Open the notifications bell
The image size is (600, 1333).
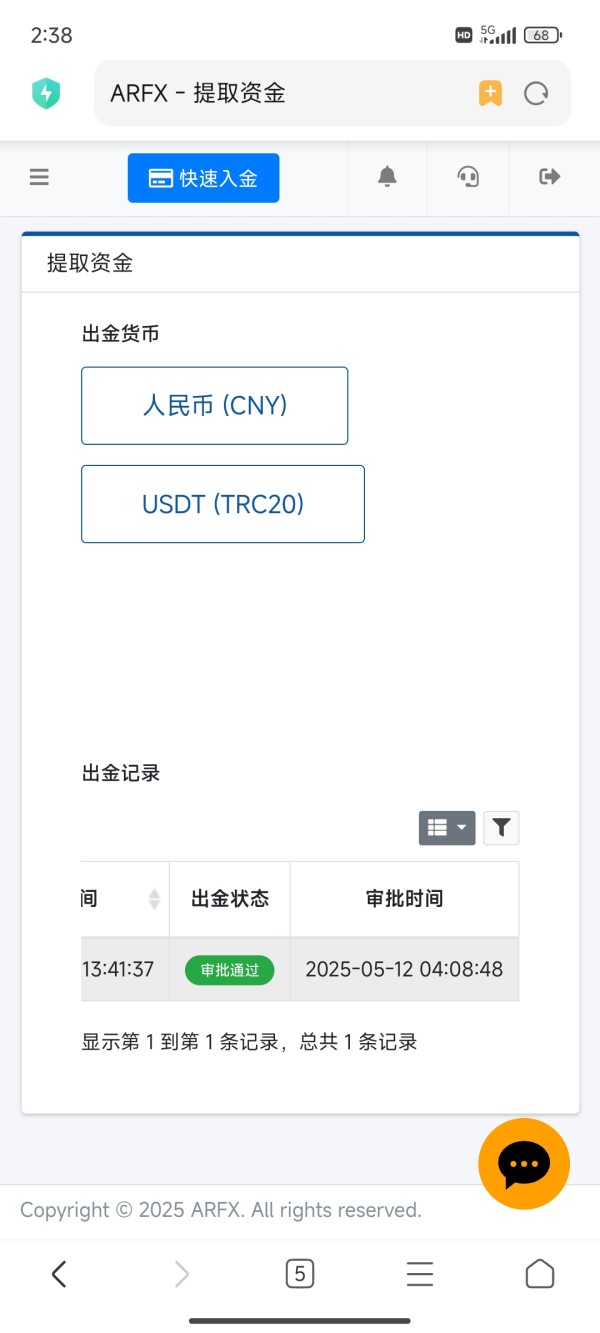coord(387,177)
